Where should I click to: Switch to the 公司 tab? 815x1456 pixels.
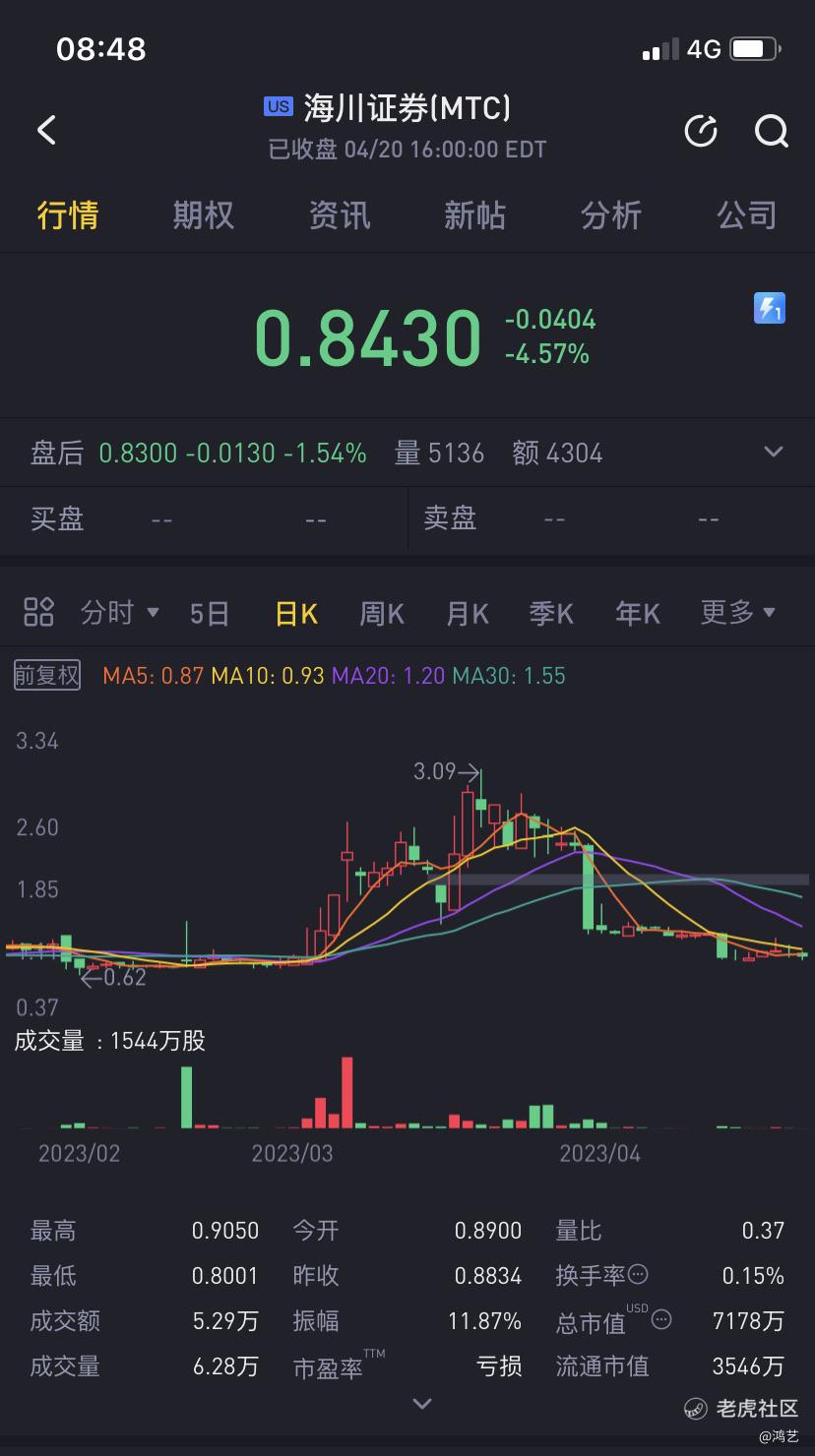tap(746, 214)
